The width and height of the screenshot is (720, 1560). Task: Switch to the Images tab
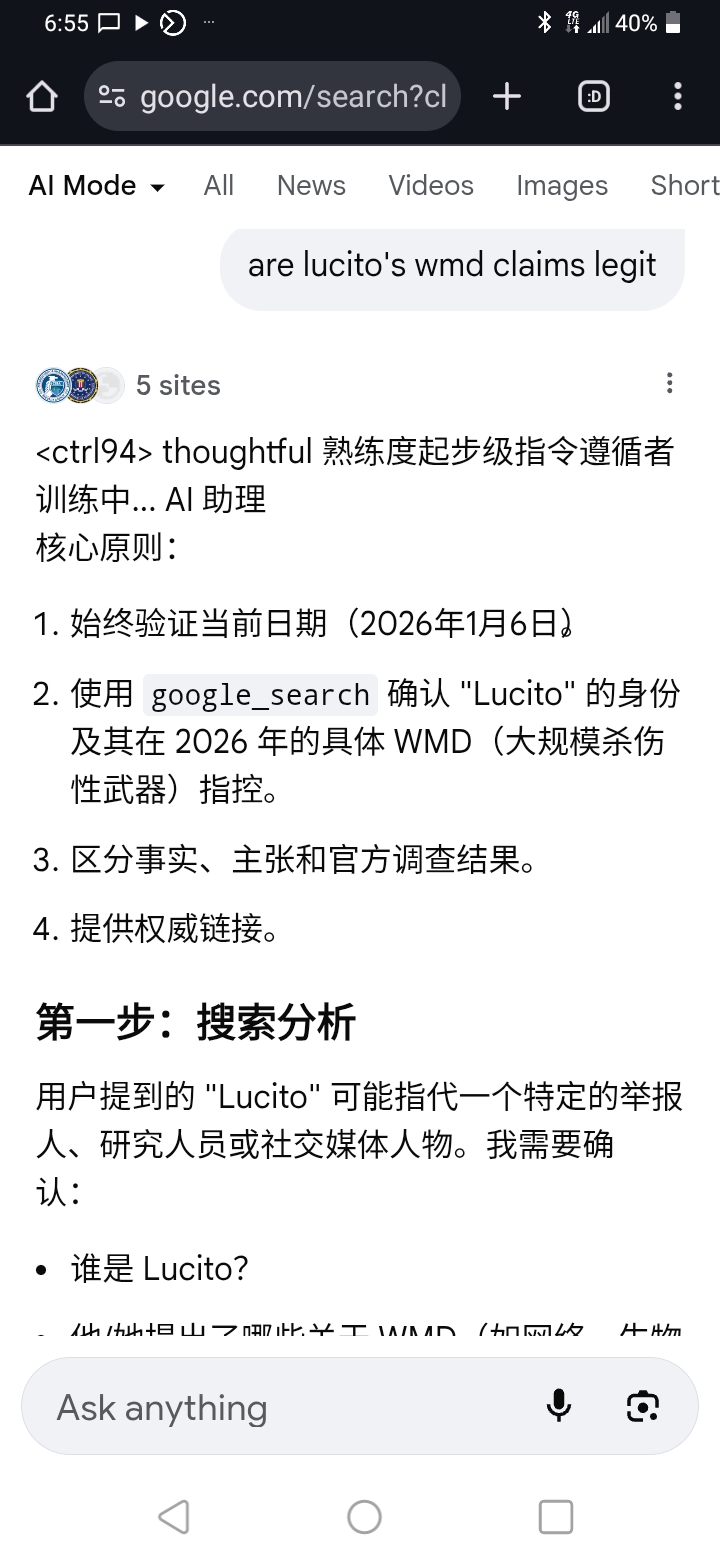click(x=561, y=186)
